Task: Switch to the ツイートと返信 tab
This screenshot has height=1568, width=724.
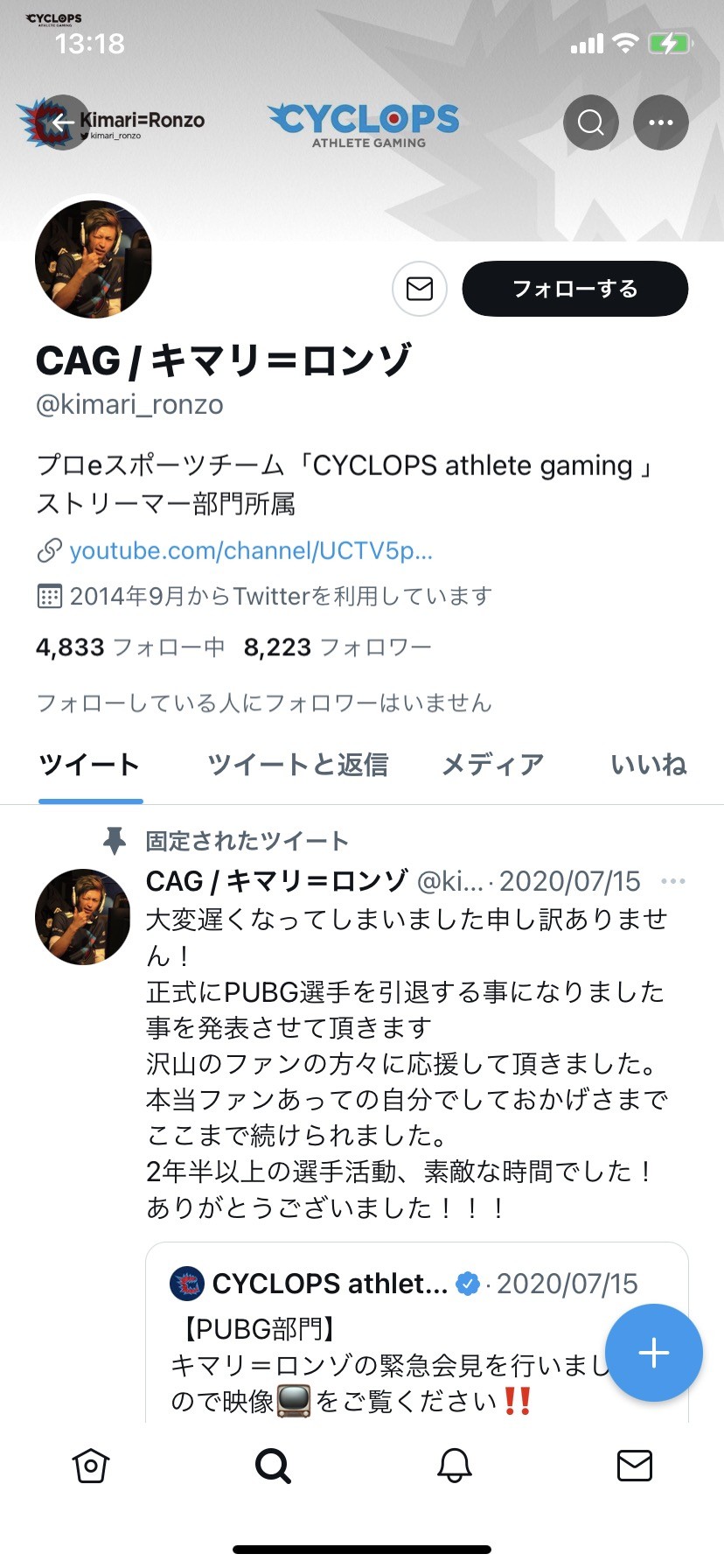Action: tap(297, 765)
